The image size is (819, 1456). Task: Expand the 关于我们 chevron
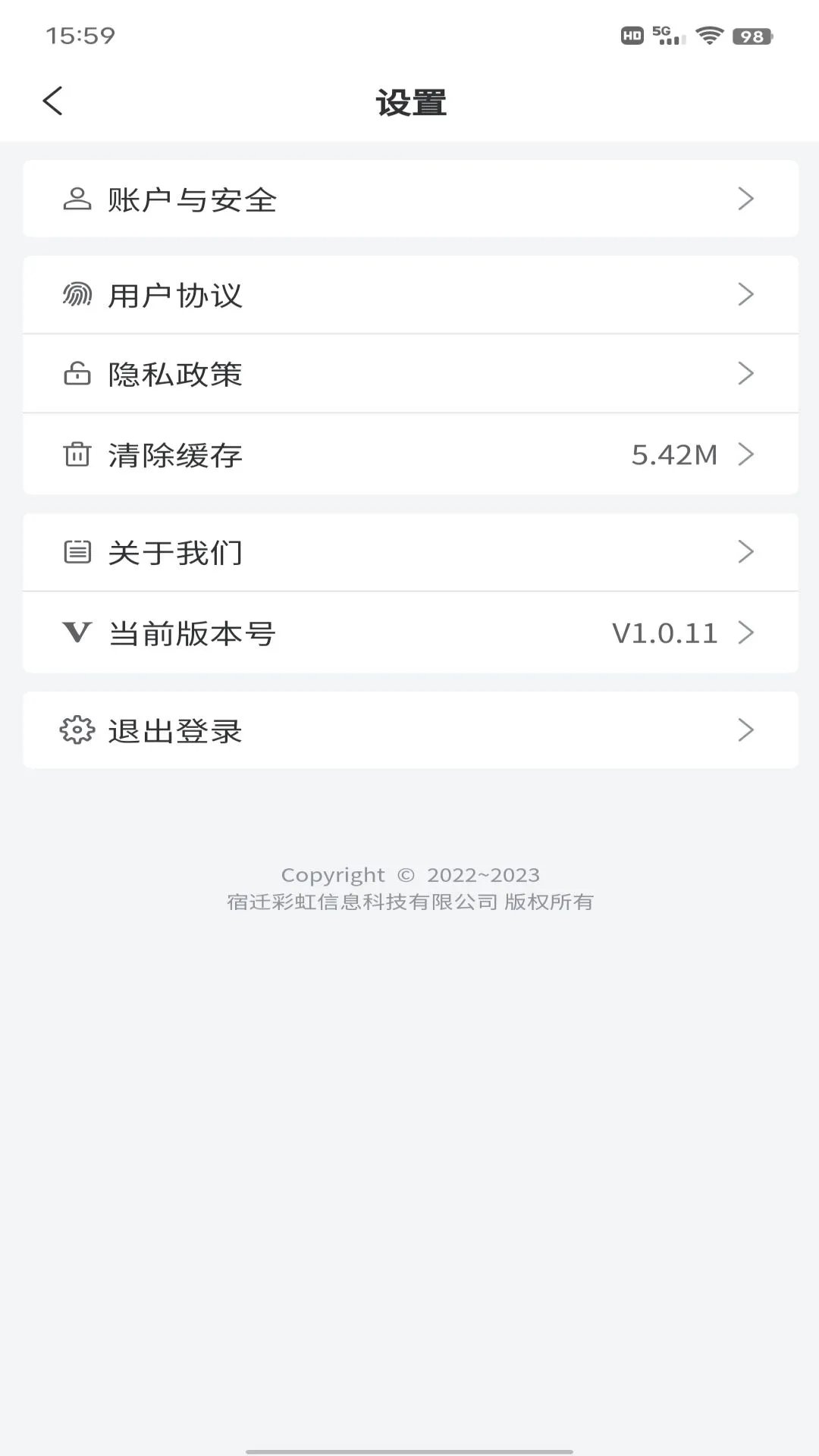748,552
